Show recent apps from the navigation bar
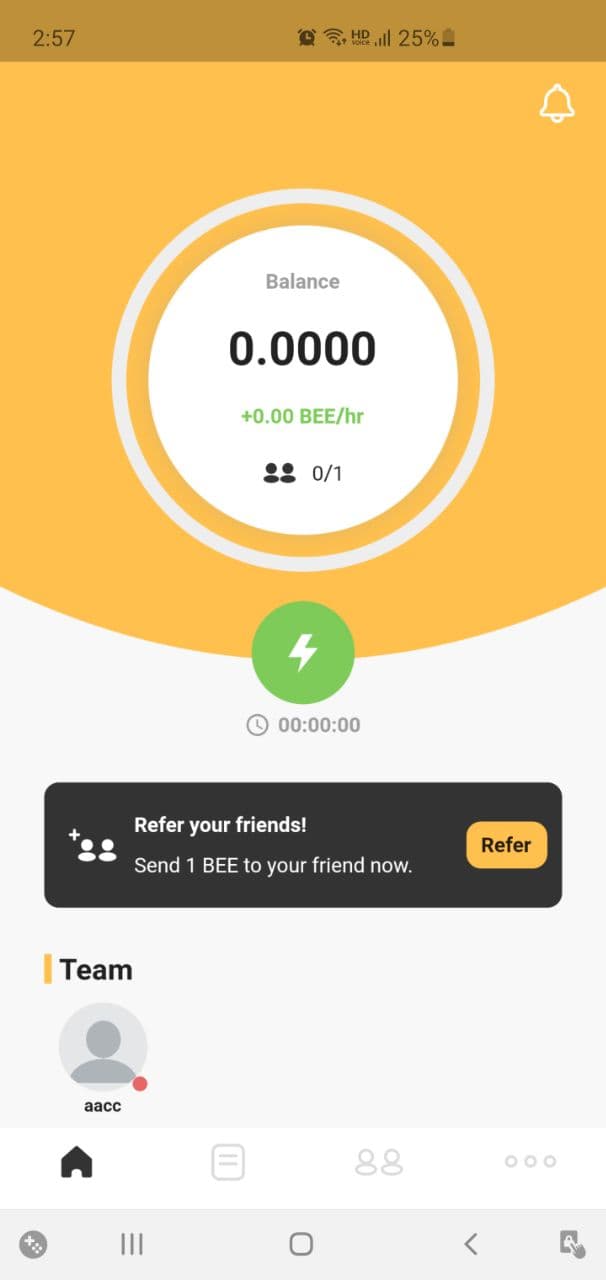The height and width of the screenshot is (1280, 606). pyautogui.click(x=132, y=1244)
